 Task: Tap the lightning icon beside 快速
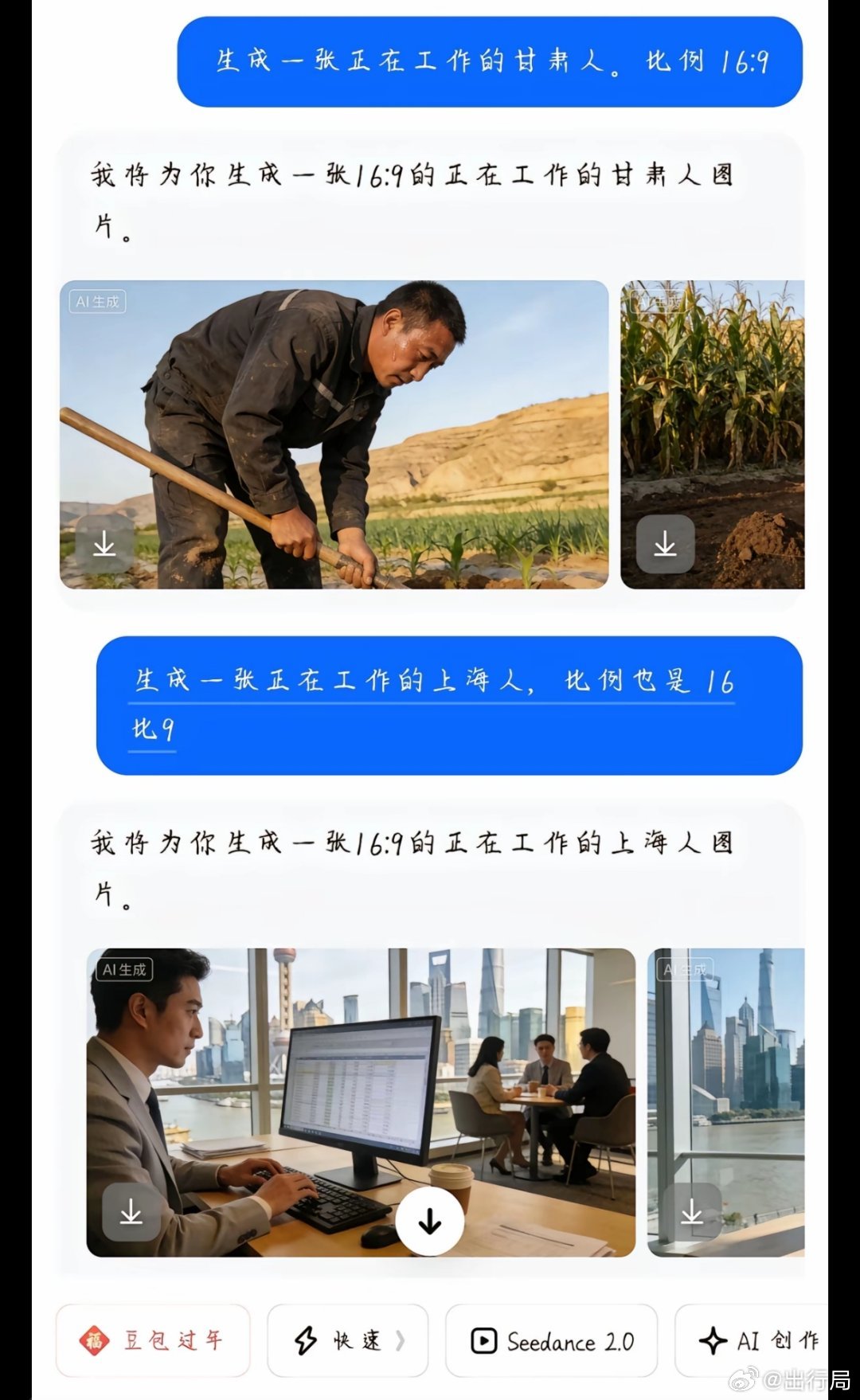click(306, 1339)
